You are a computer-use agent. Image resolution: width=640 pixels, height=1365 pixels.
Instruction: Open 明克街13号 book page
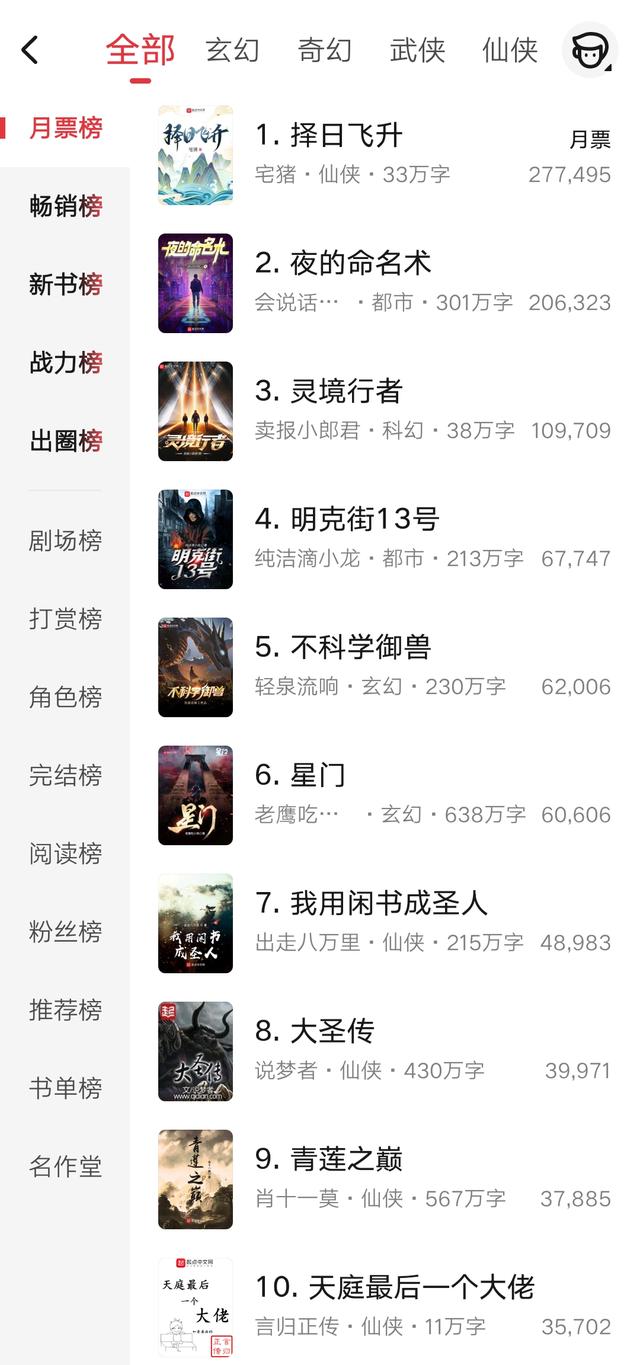348,519
